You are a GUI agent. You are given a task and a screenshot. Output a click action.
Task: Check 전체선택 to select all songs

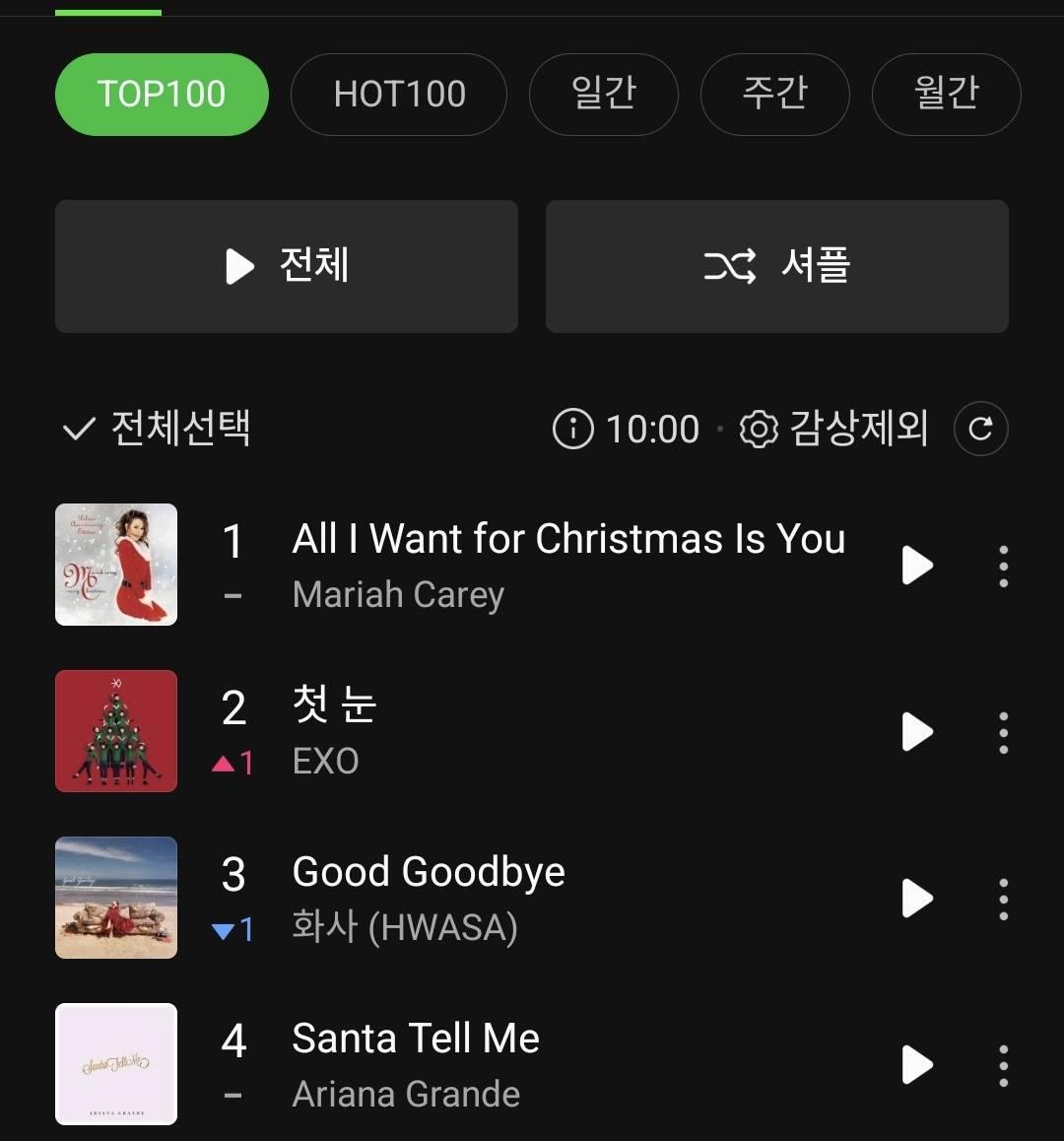[156, 429]
